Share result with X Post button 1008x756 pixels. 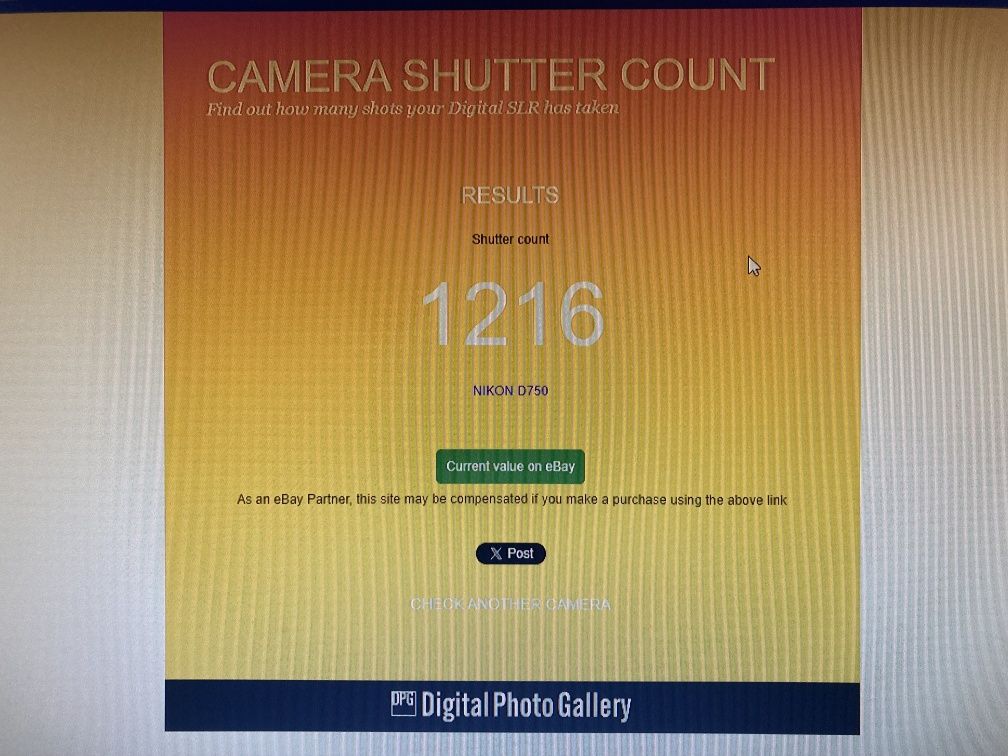click(511, 554)
